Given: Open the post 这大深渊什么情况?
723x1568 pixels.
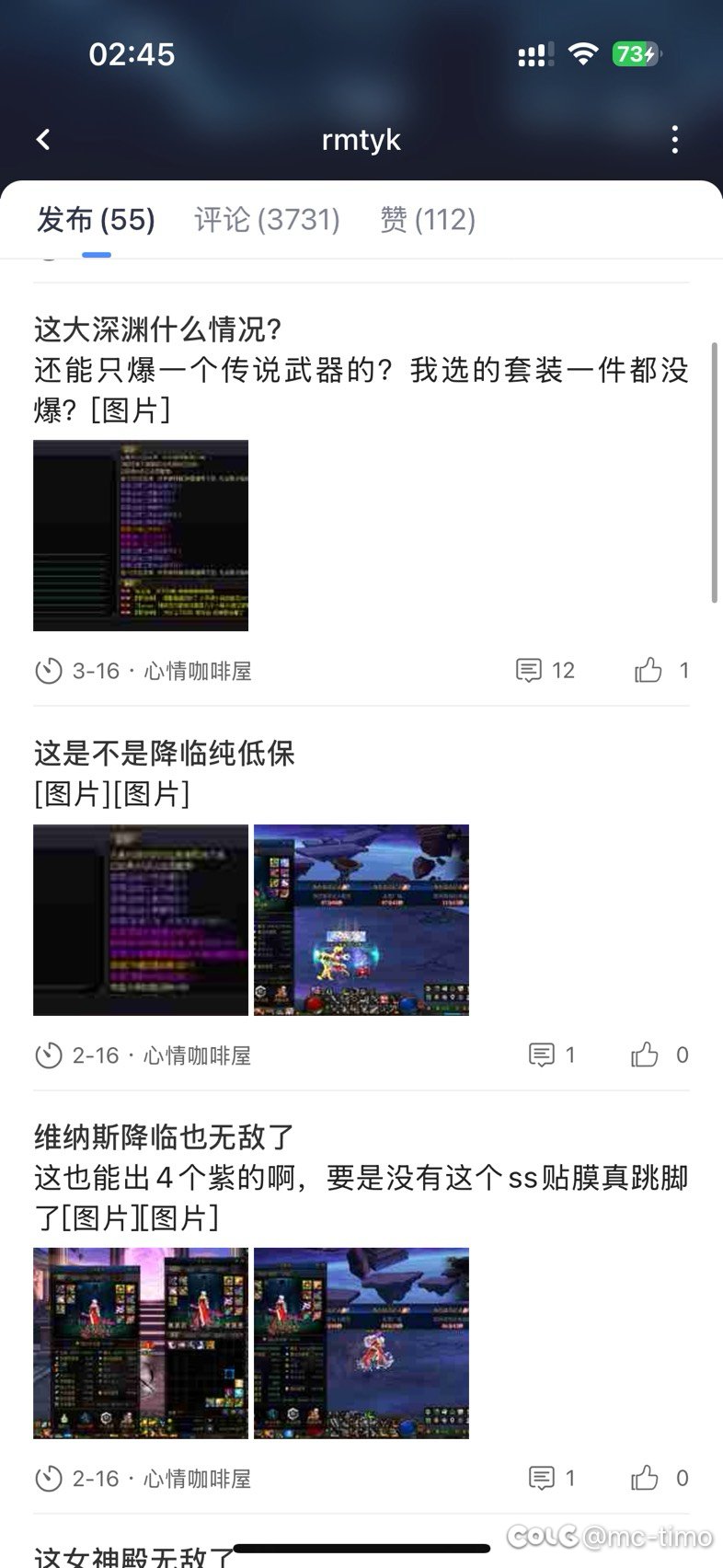Looking at the screenshot, I should (x=157, y=329).
